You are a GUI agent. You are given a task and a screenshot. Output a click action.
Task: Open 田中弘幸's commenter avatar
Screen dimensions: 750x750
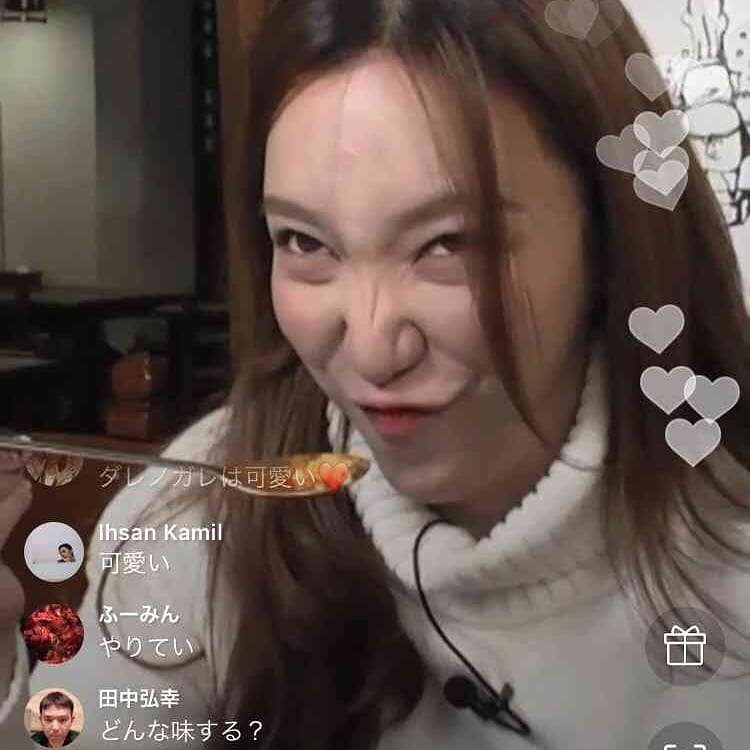54,717
